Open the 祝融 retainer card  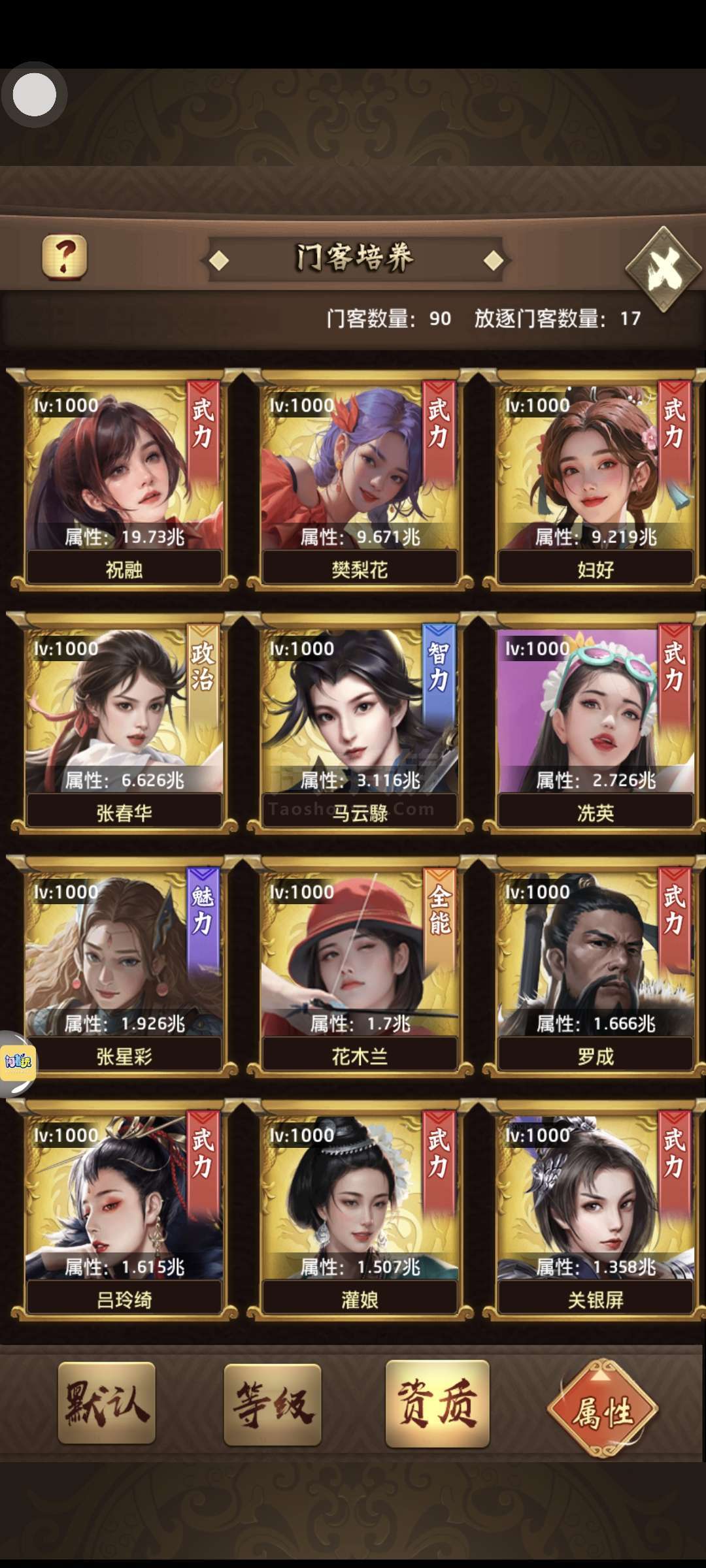tap(124, 480)
